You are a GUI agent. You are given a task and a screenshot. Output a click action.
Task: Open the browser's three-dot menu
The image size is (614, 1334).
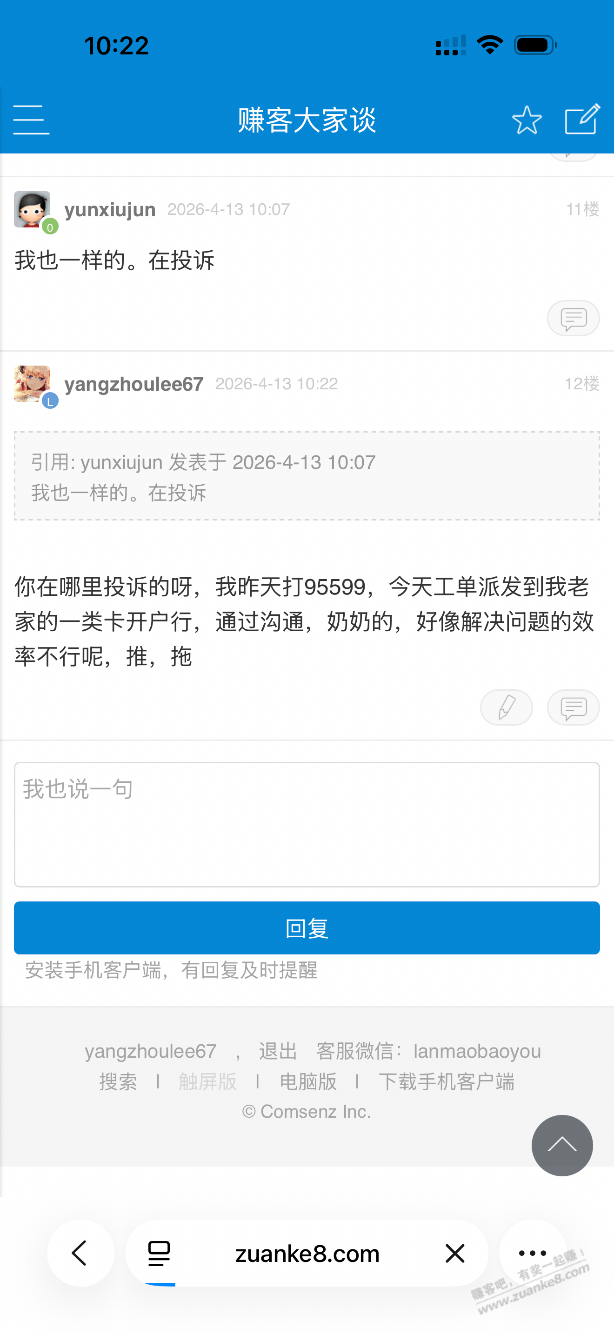point(533,1253)
